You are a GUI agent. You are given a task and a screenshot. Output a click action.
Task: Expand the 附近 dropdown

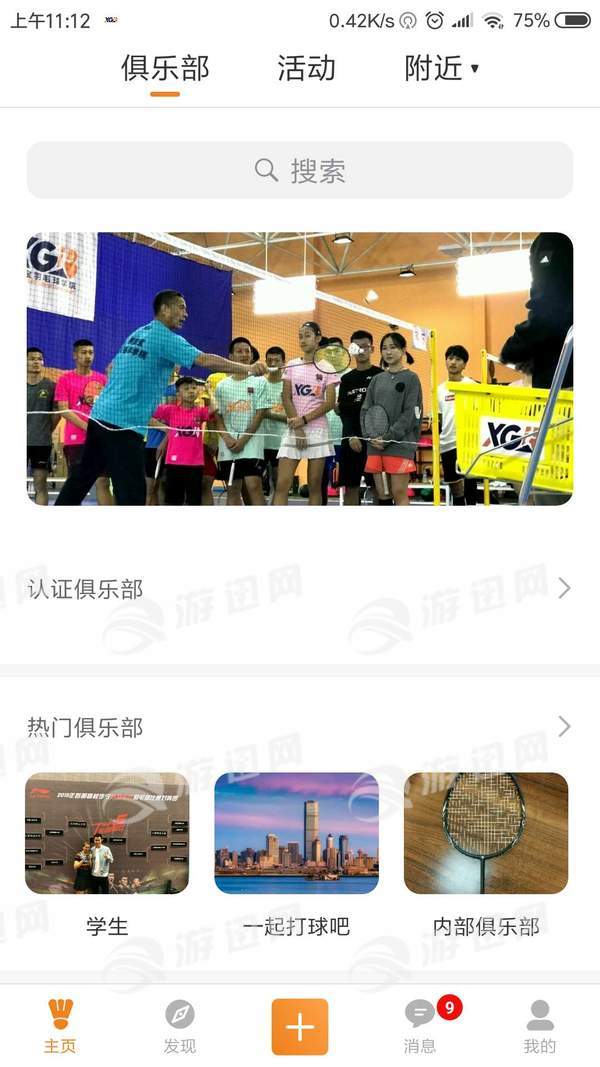click(441, 68)
